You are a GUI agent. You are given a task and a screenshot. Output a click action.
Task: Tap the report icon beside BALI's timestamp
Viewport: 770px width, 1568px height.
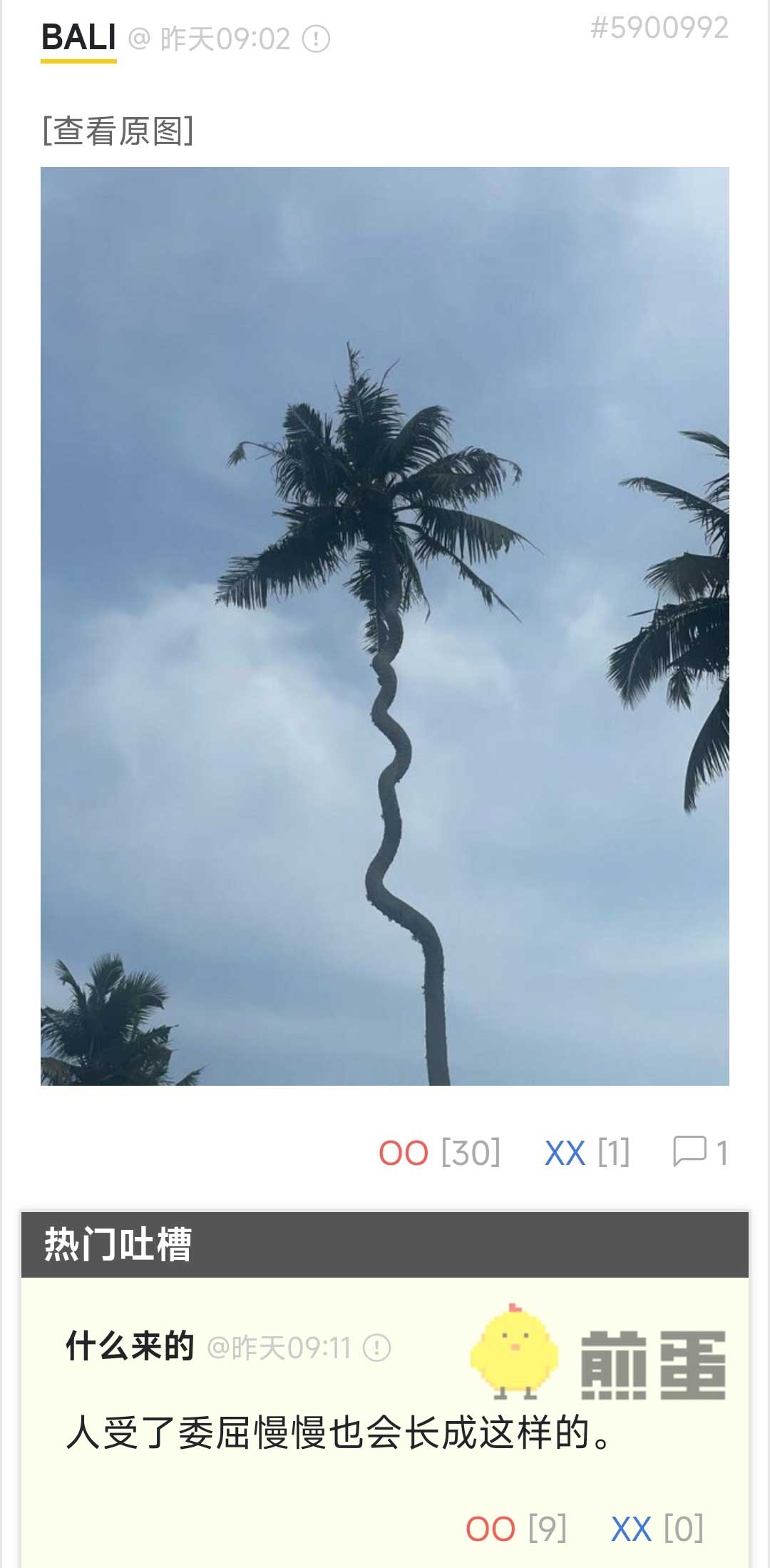point(316,39)
